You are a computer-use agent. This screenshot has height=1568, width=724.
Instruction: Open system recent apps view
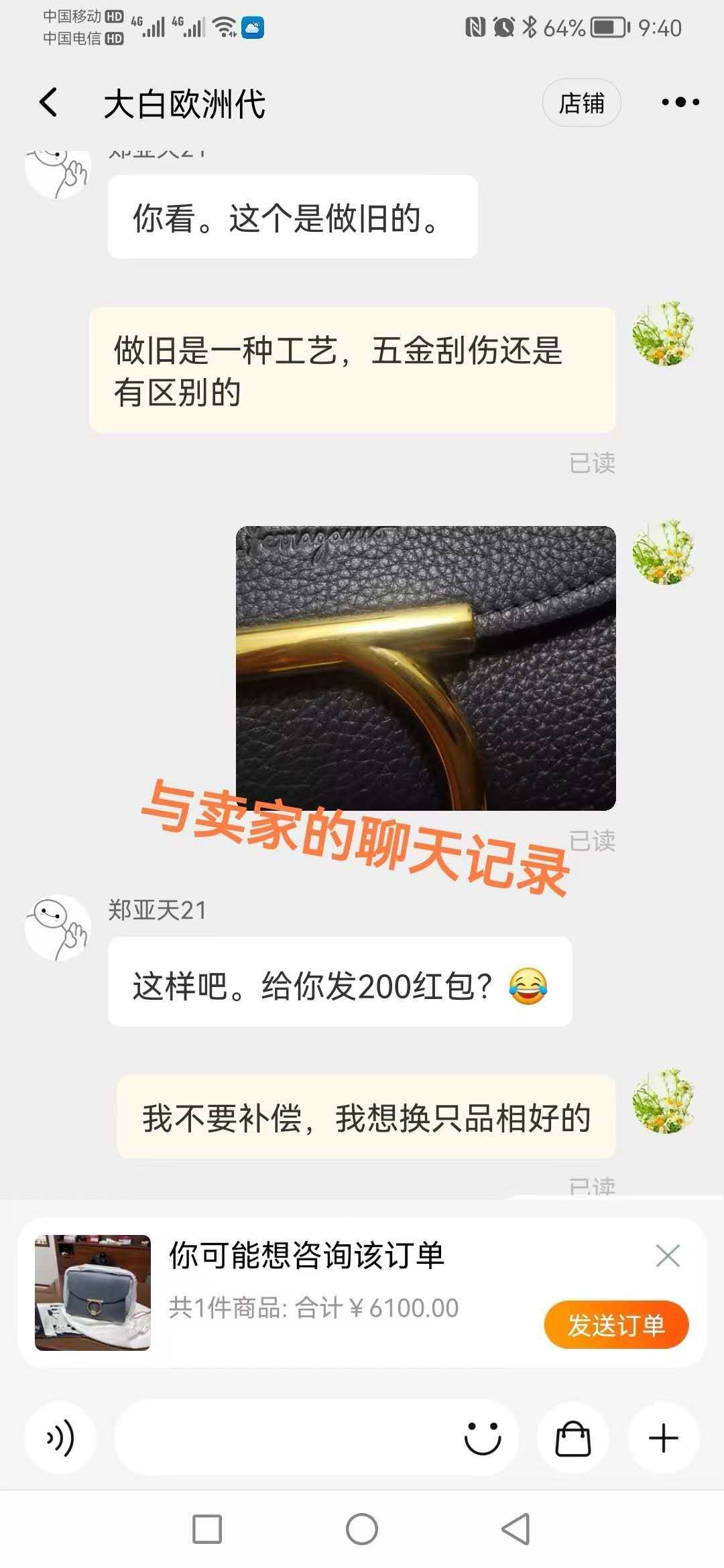click(x=207, y=1530)
